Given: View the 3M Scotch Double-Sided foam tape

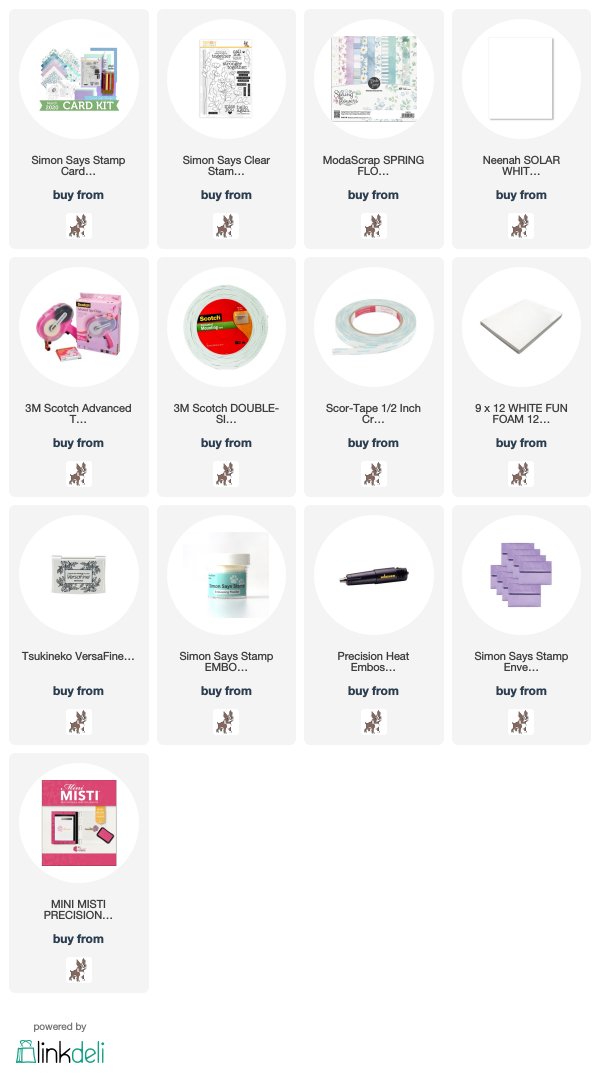Looking at the screenshot, I should point(226,377).
